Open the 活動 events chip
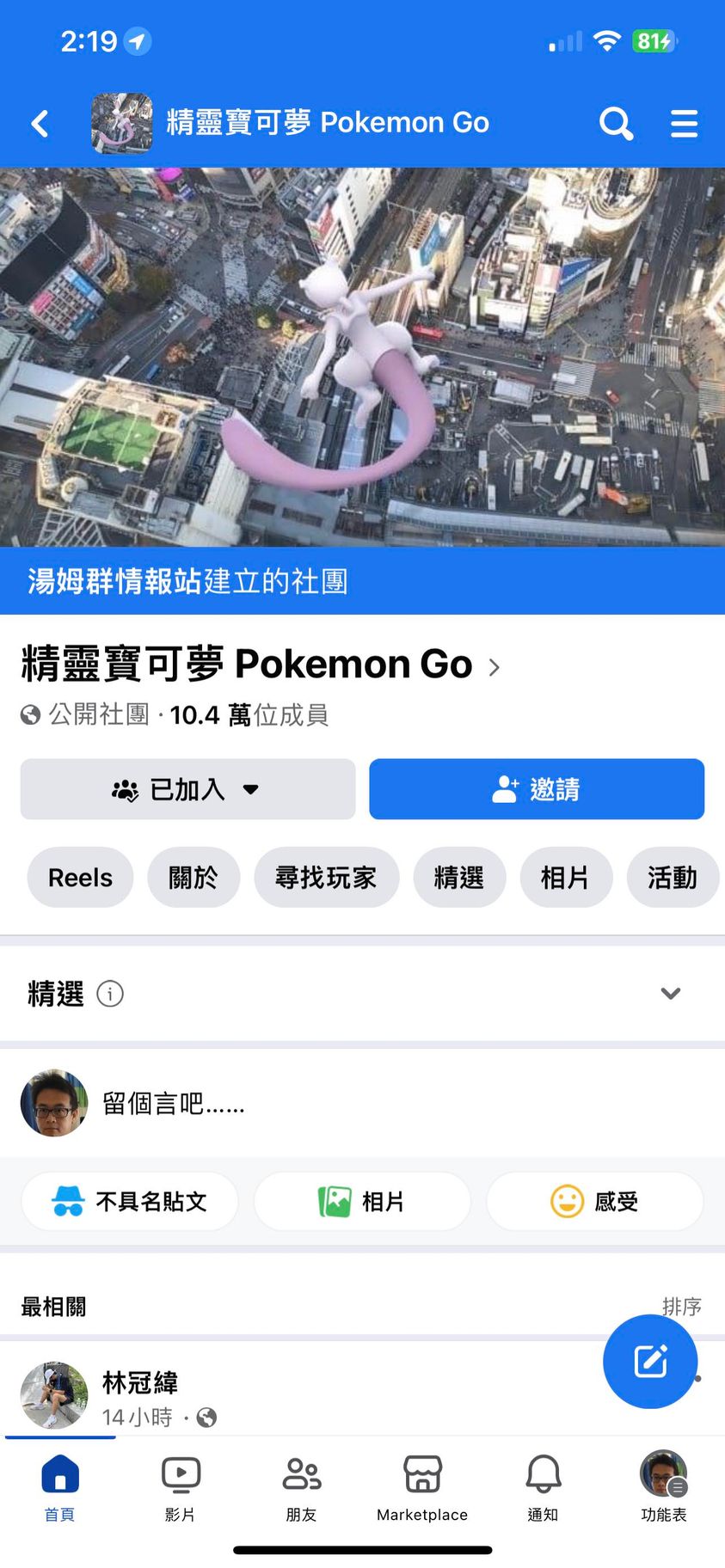 [672, 878]
